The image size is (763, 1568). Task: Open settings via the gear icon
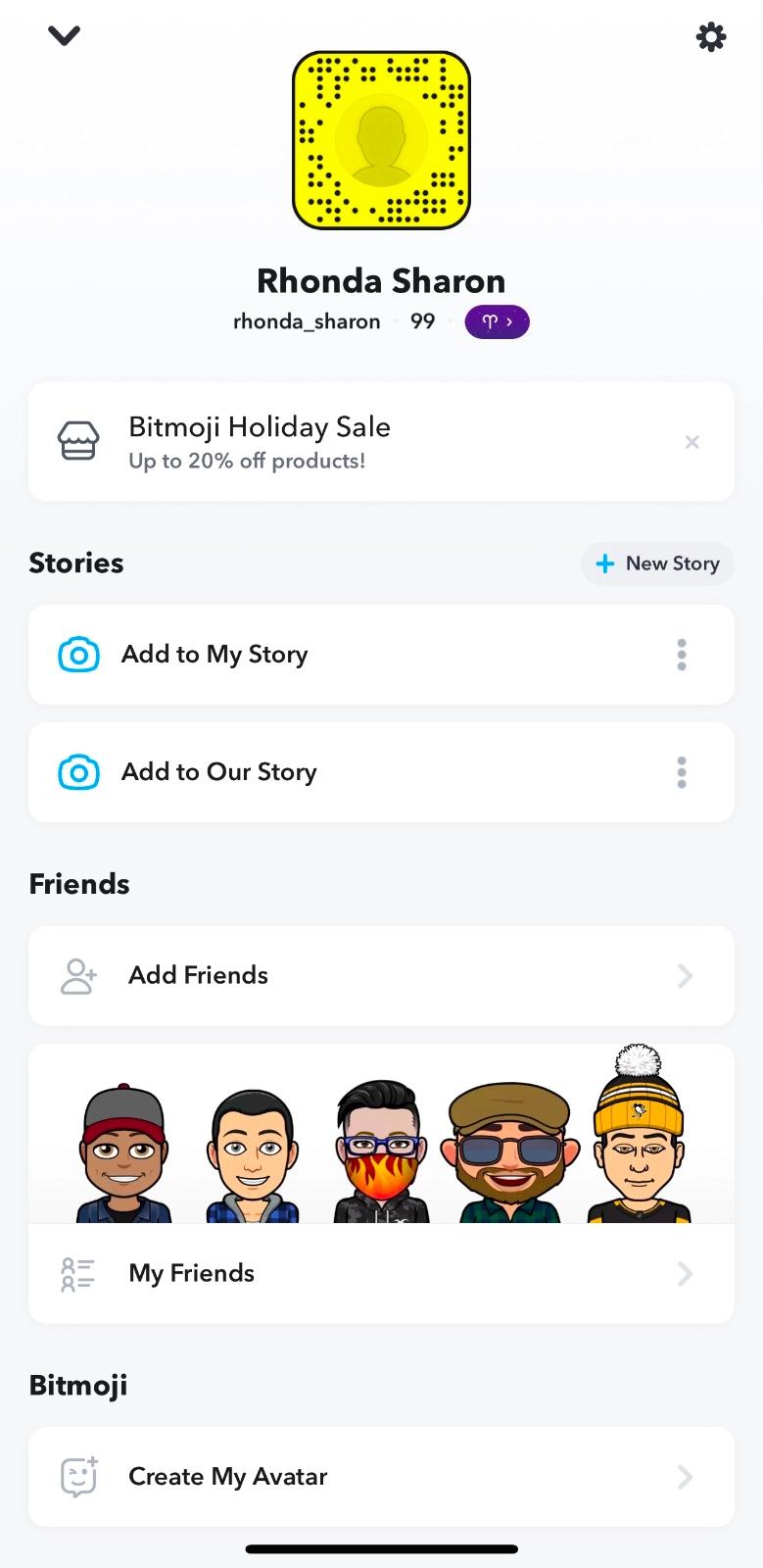pos(711,37)
